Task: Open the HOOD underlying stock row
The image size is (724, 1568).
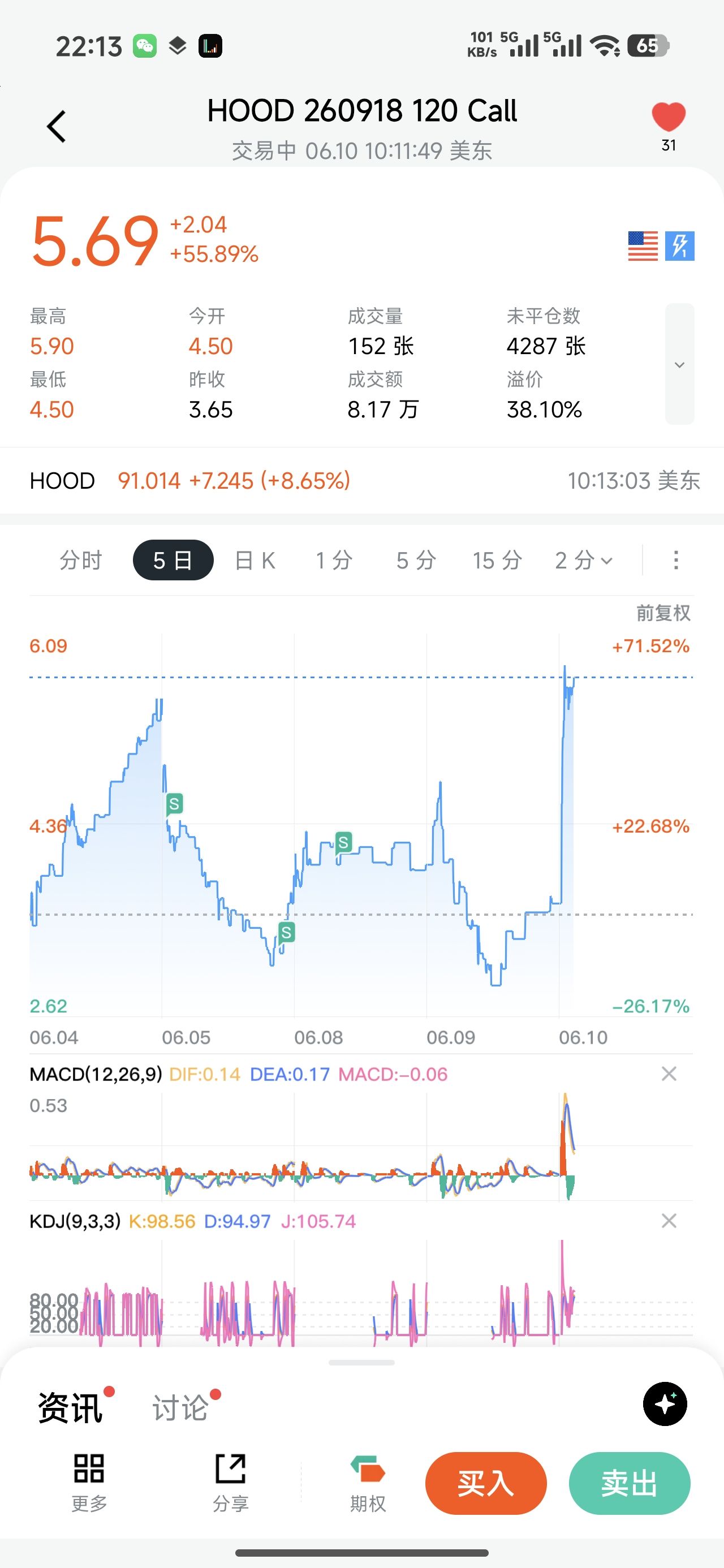Action: click(x=361, y=481)
